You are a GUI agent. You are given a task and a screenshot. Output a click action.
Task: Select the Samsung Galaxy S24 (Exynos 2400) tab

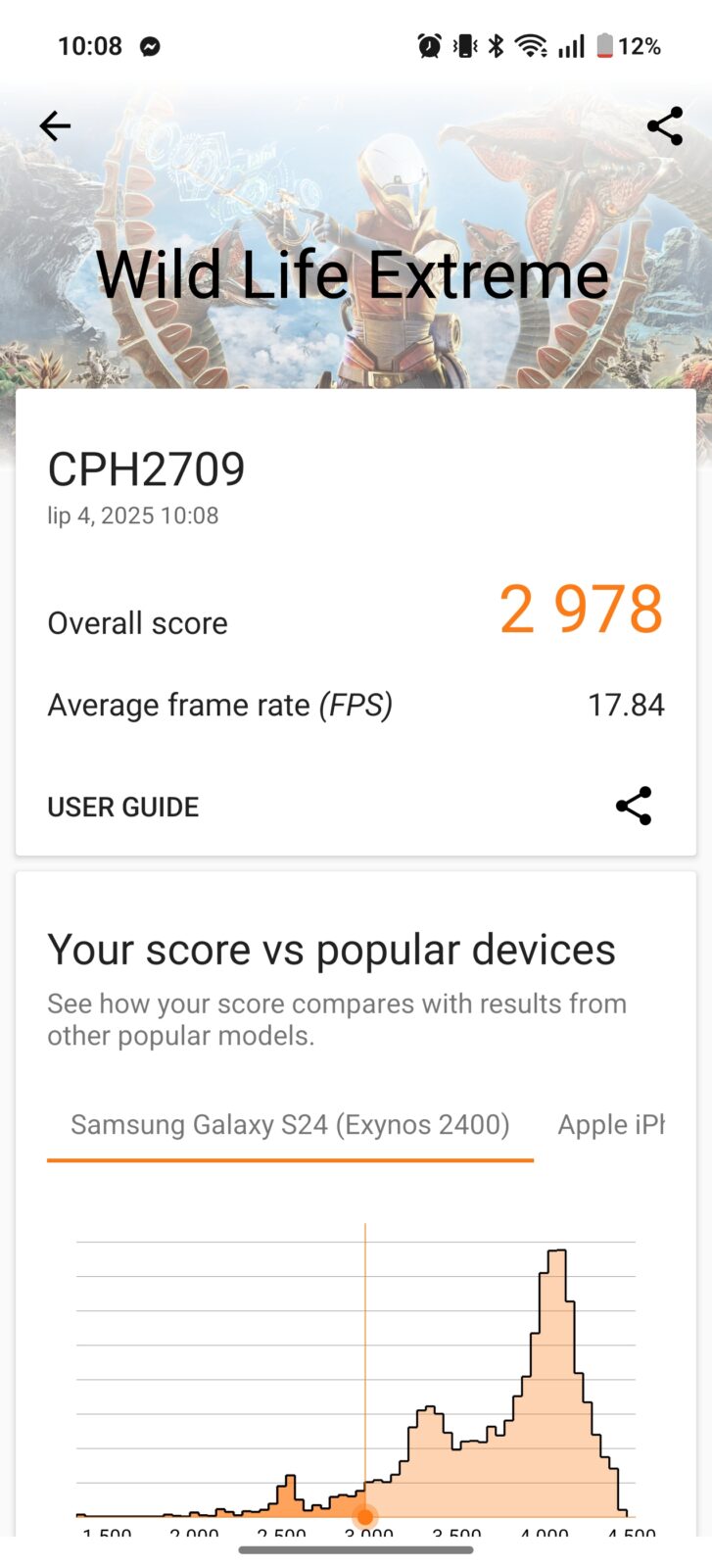[290, 1125]
